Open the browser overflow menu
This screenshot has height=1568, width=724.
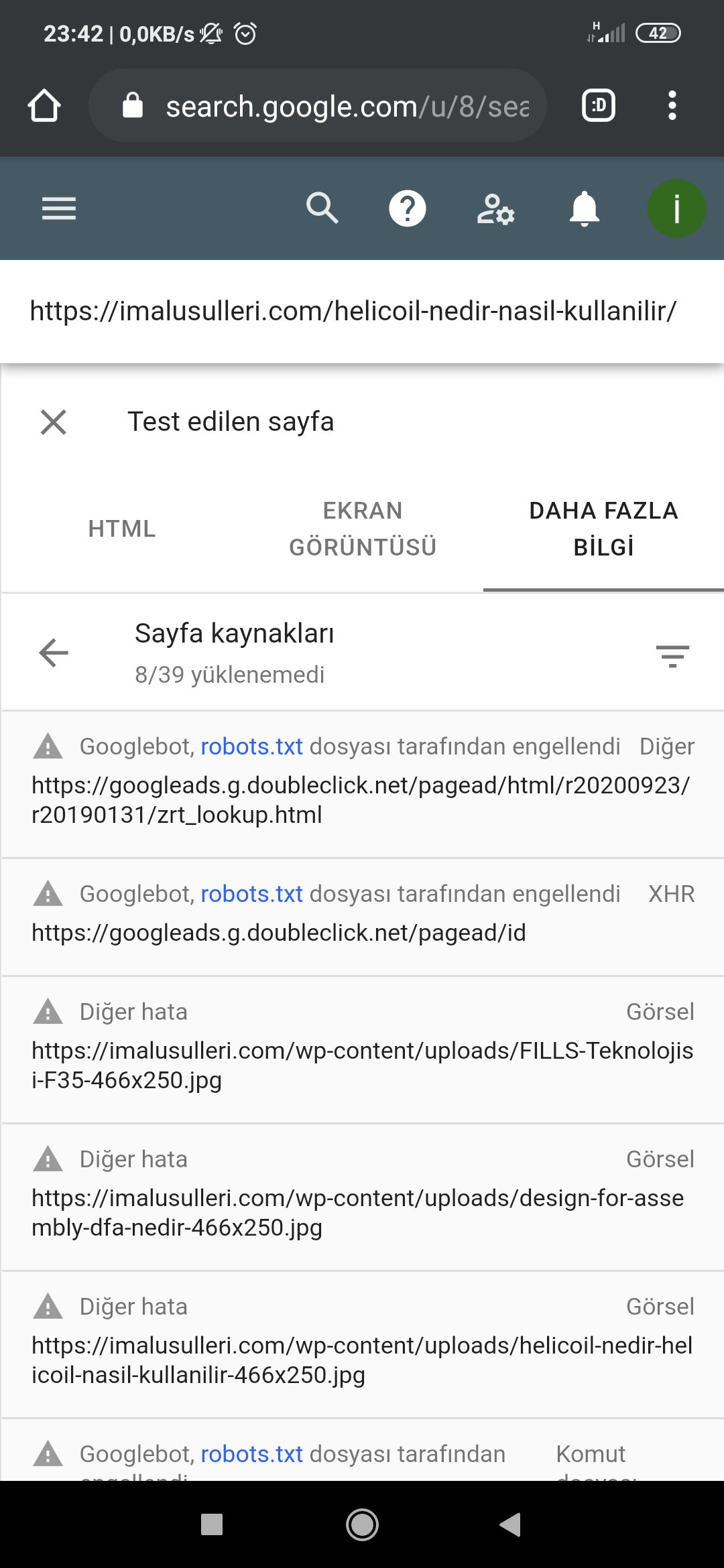[672, 106]
